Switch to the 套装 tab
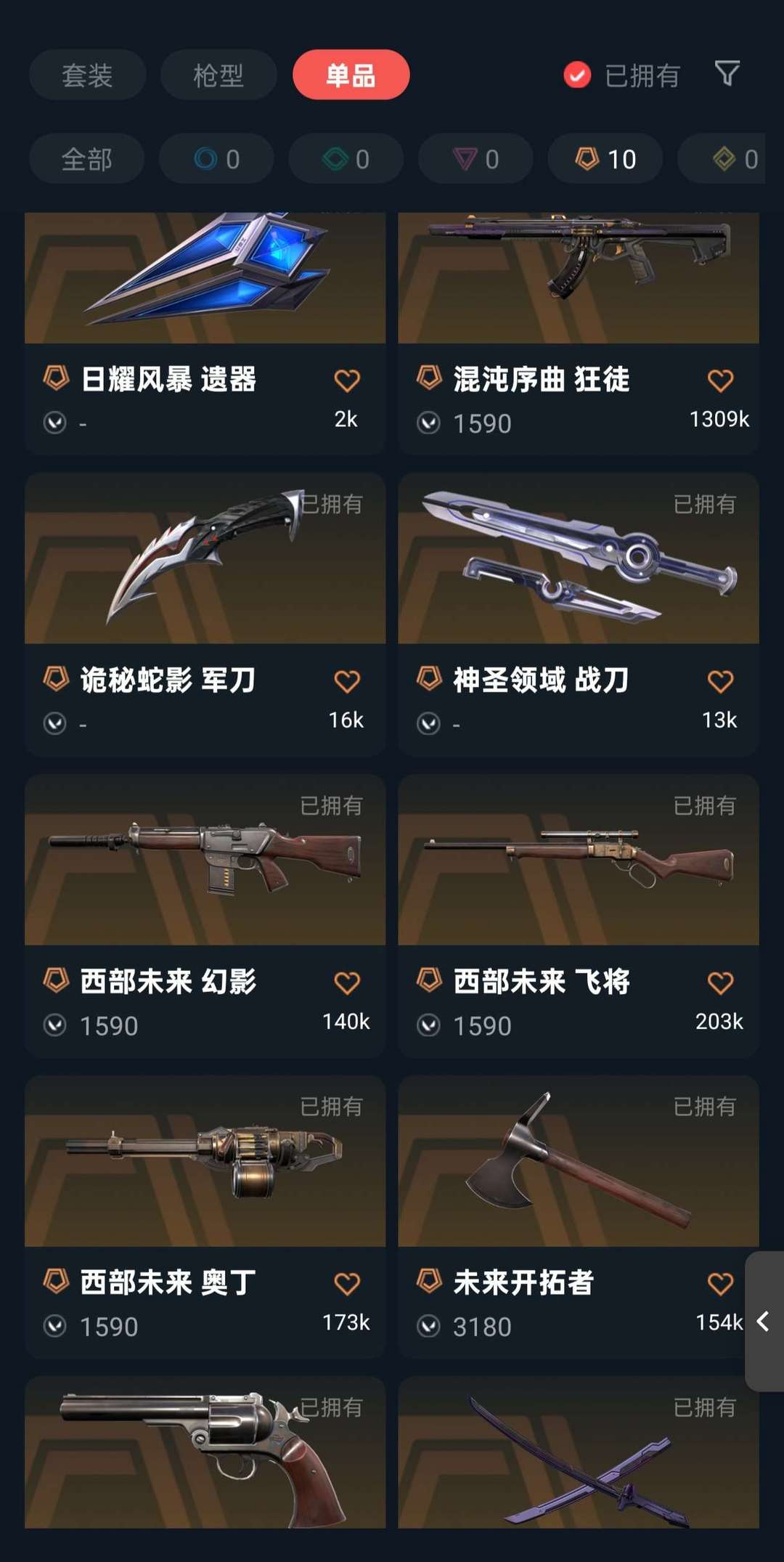784x1562 pixels. click(x=87, y=75)
